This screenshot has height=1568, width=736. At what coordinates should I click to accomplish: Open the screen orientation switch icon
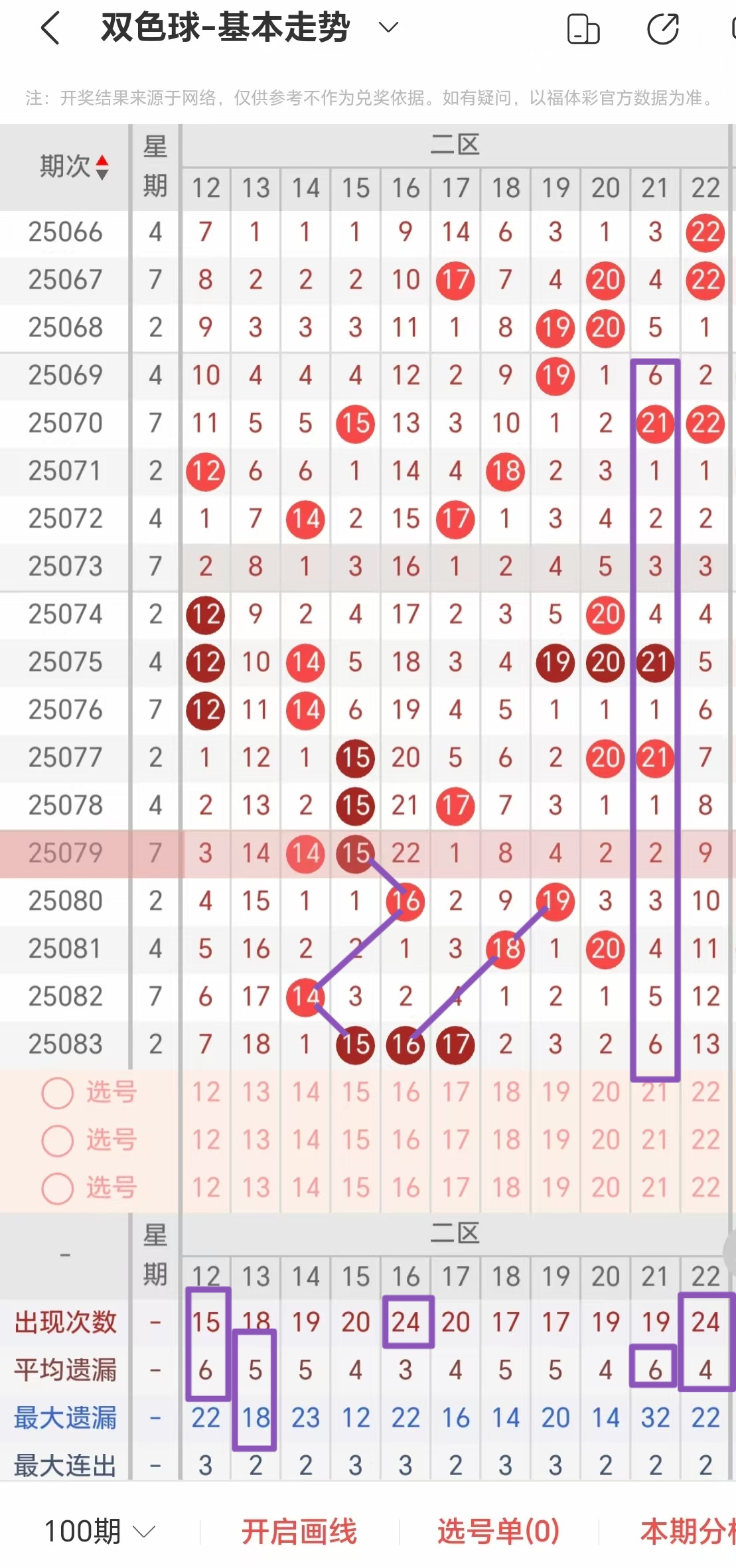click(x=583, y=29)
